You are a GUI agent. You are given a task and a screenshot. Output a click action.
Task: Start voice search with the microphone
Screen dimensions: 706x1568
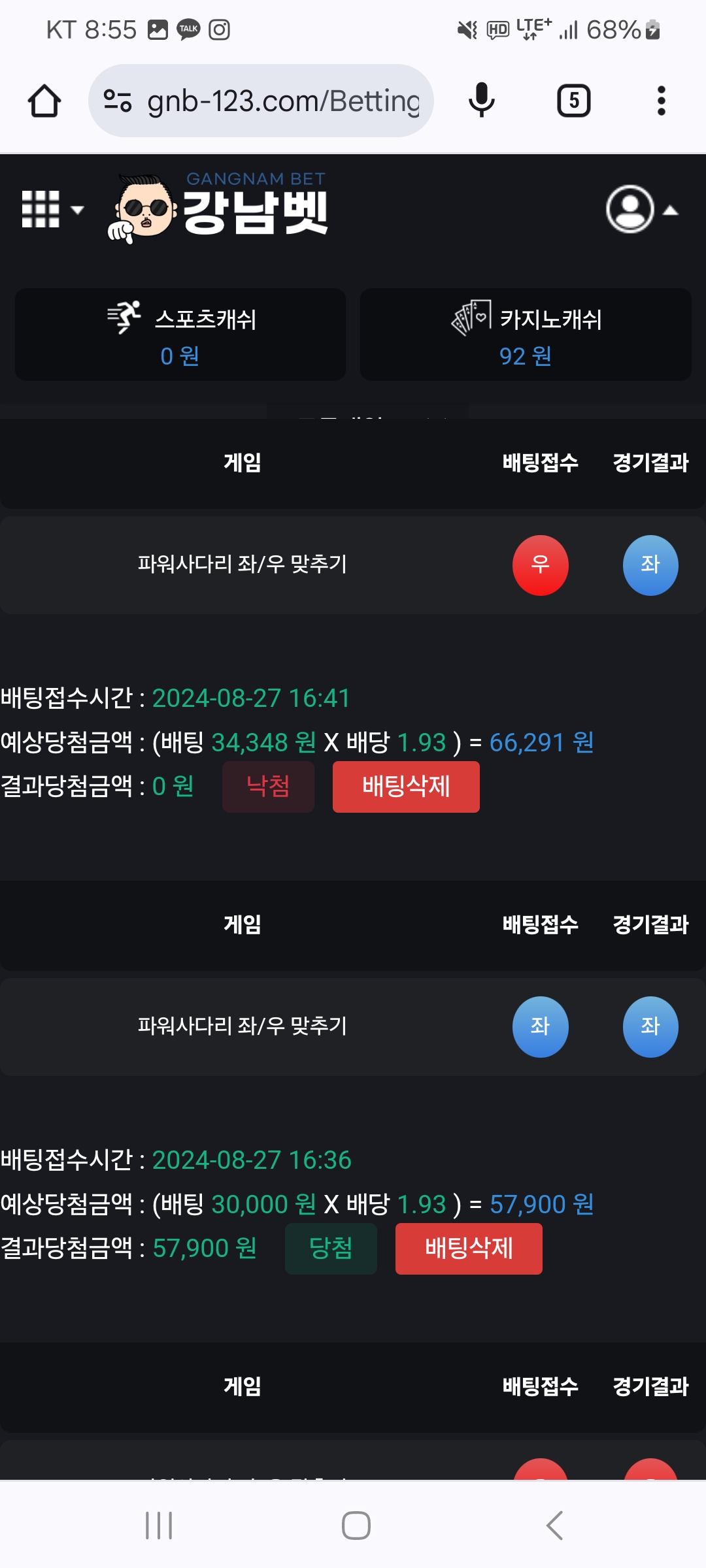point(482,101)
